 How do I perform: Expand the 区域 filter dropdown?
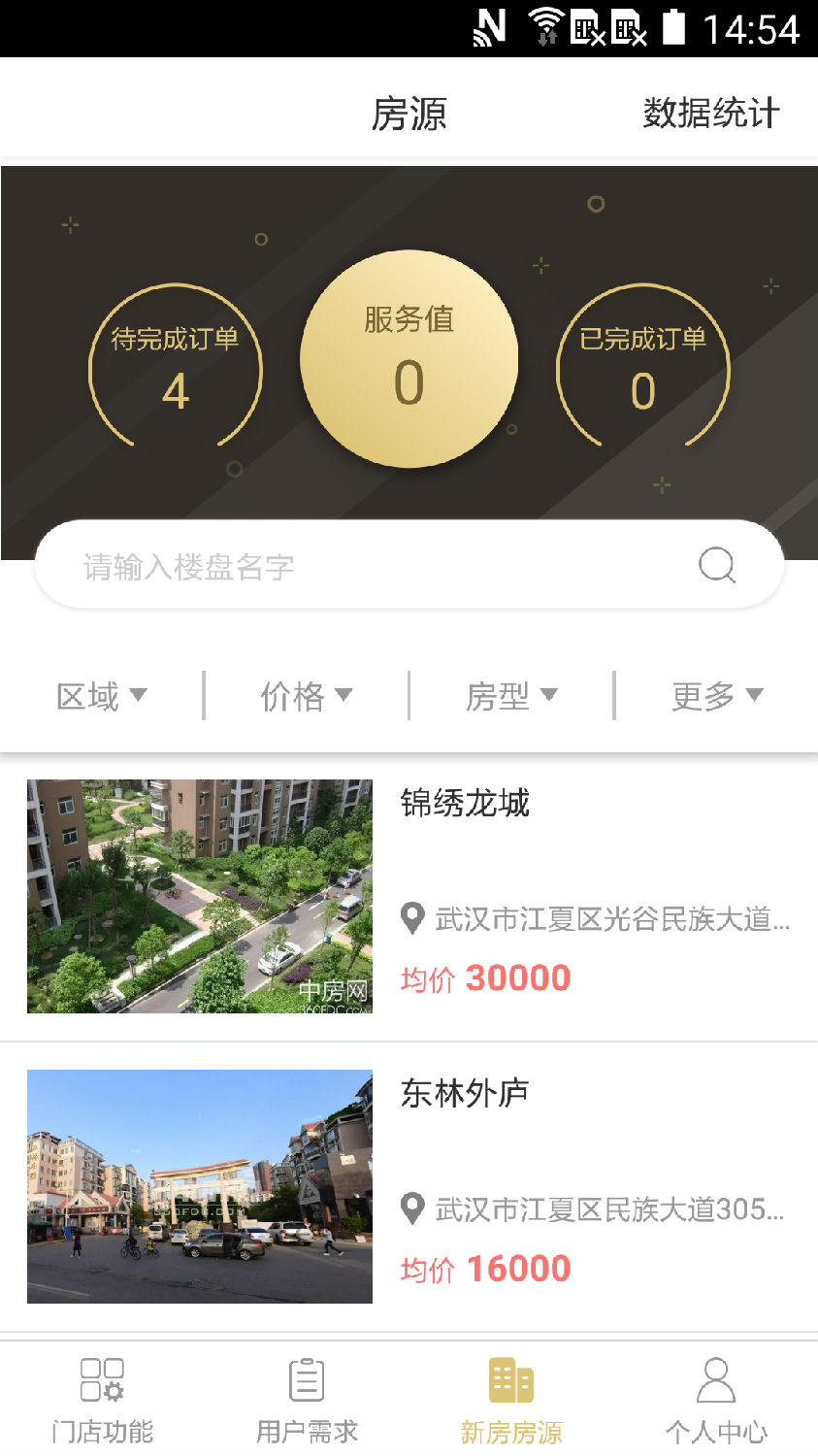pos(101,696)
